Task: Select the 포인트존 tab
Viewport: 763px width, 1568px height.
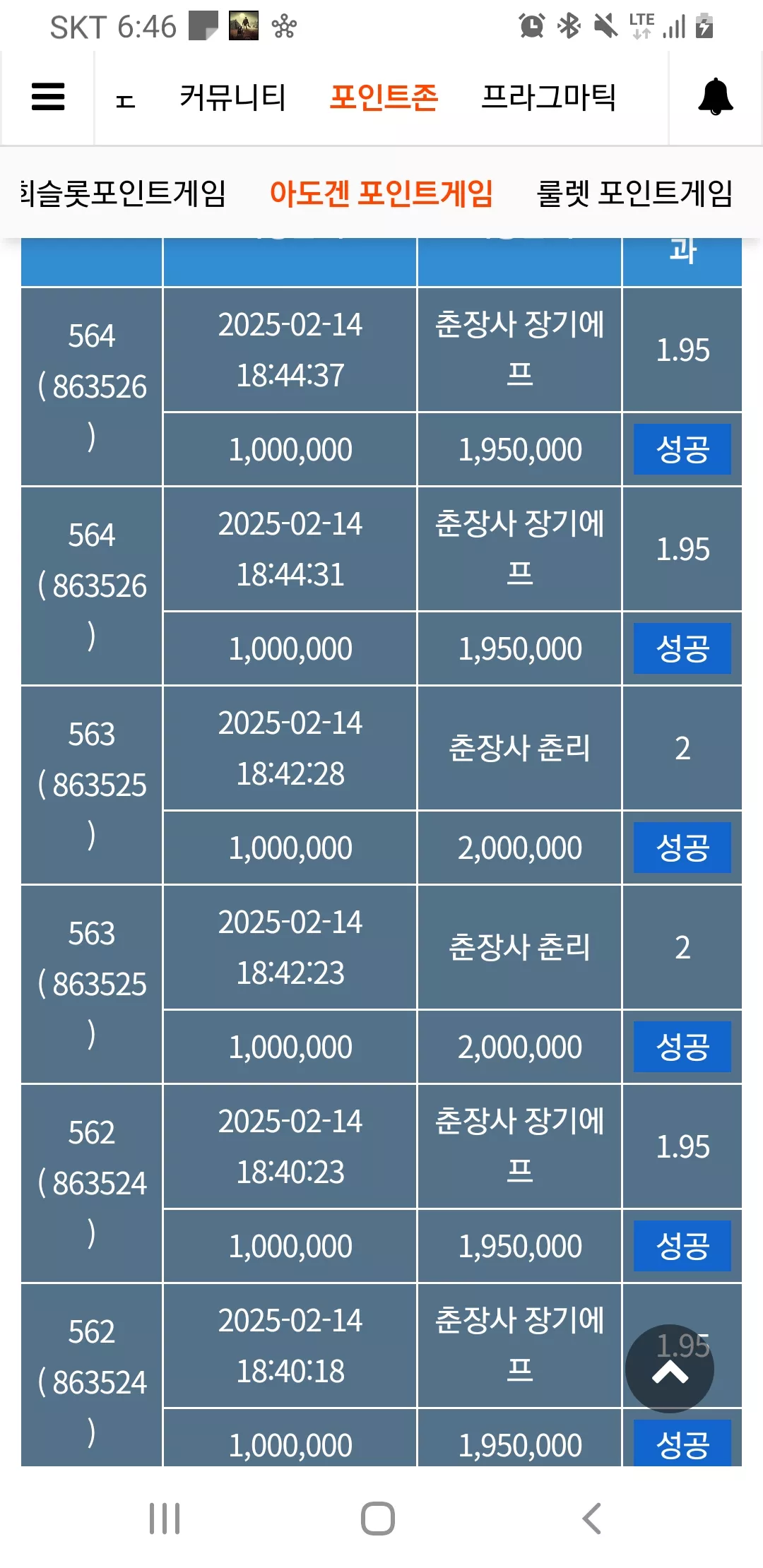Action: point(384,97)
